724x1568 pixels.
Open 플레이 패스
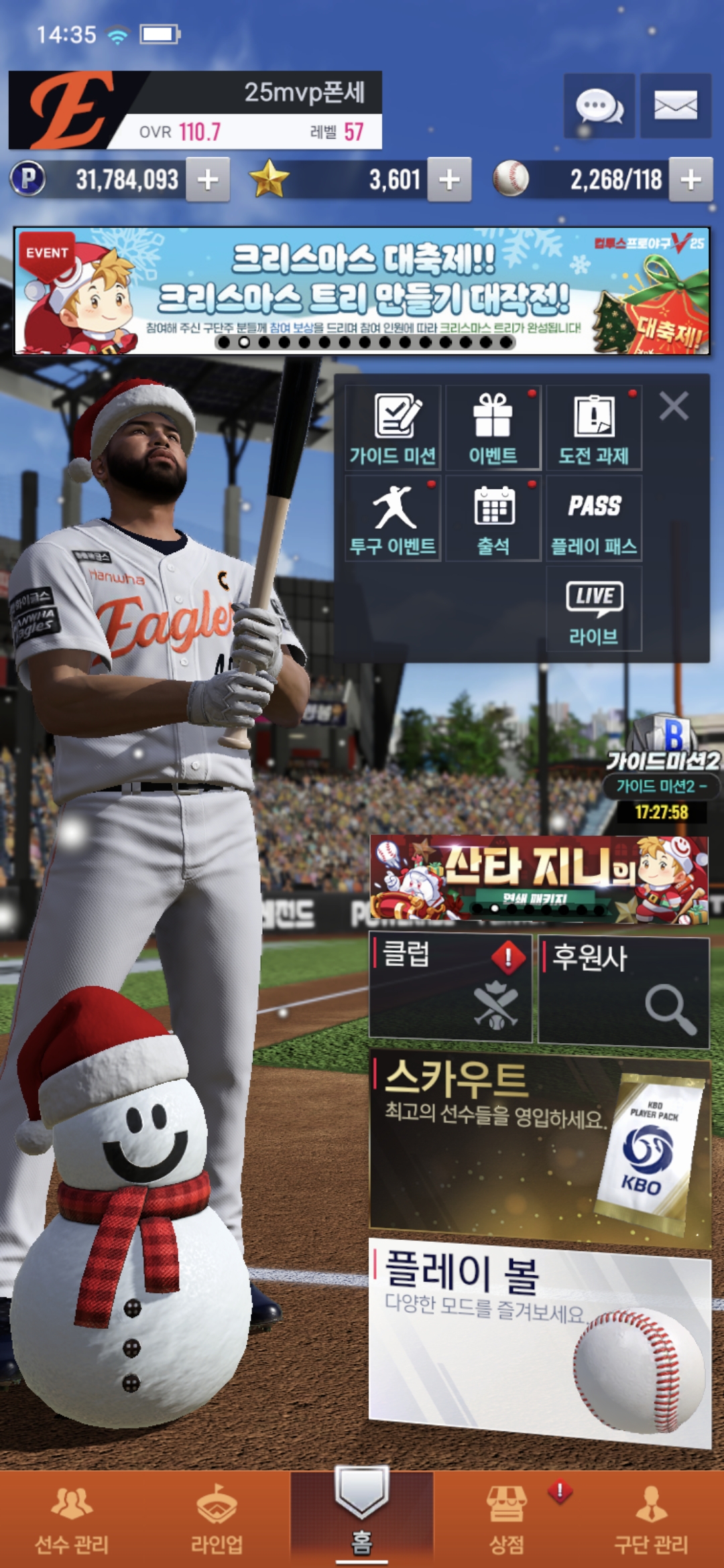[x=593, y=518]
